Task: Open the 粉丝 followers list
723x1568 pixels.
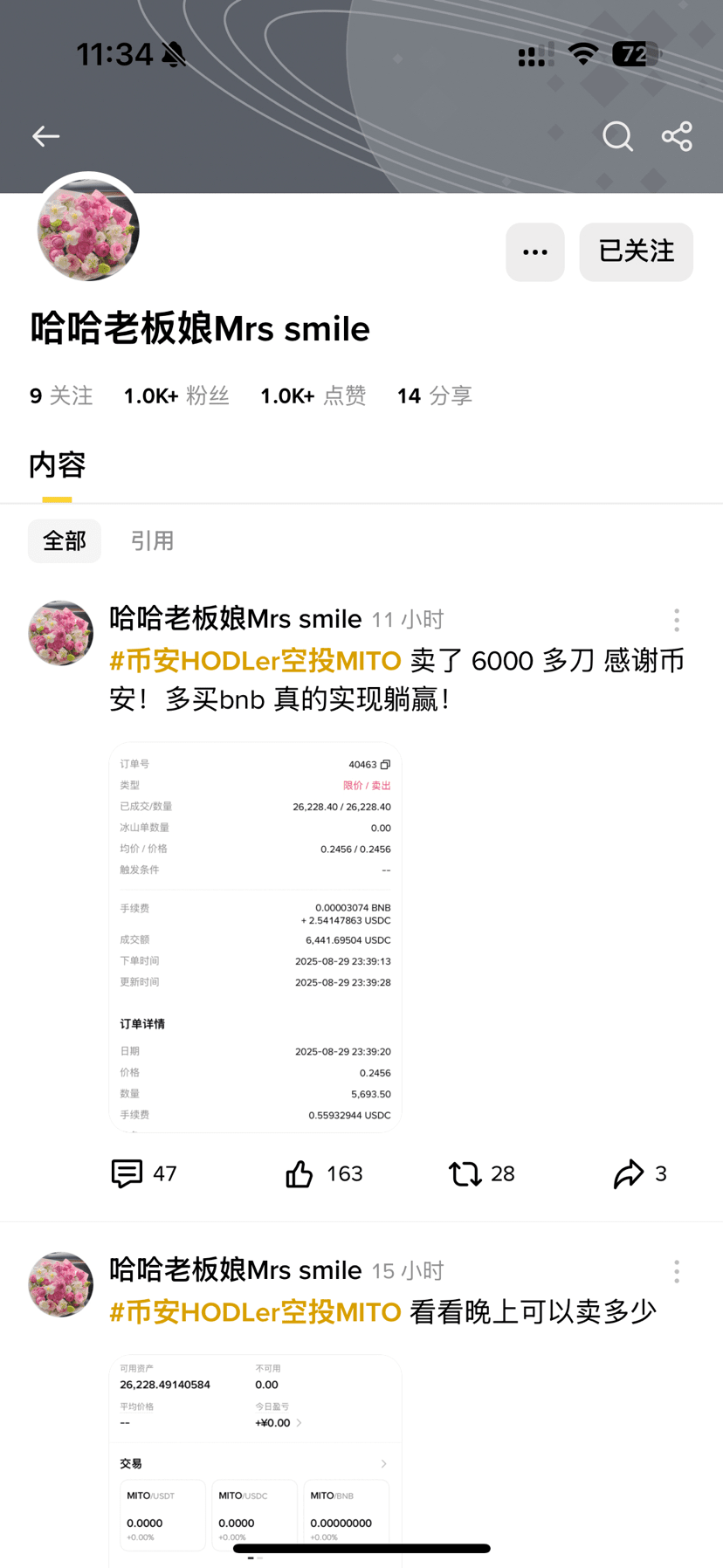Action: click(x=176, y=395)
